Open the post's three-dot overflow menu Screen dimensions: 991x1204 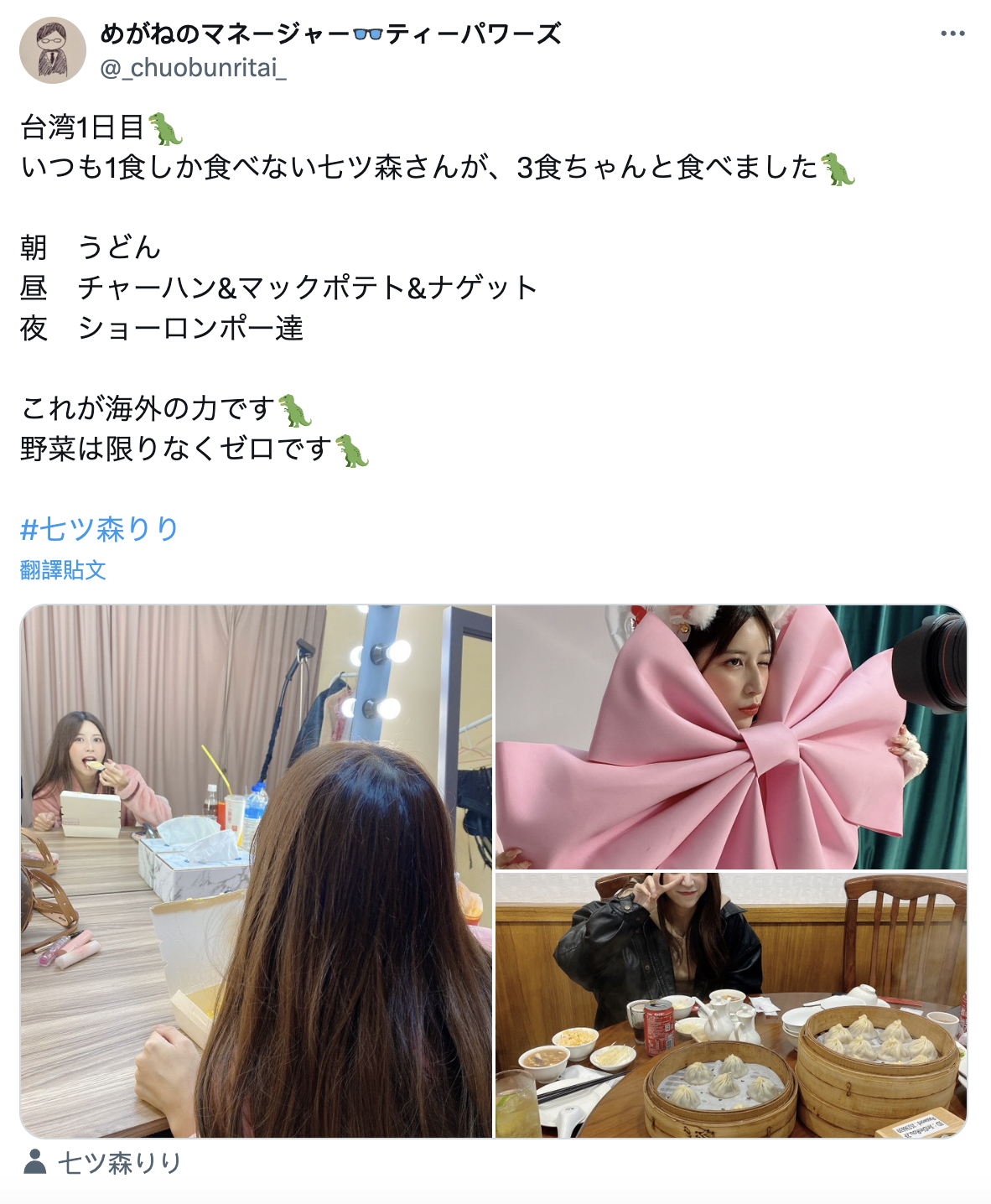point(952,34)
